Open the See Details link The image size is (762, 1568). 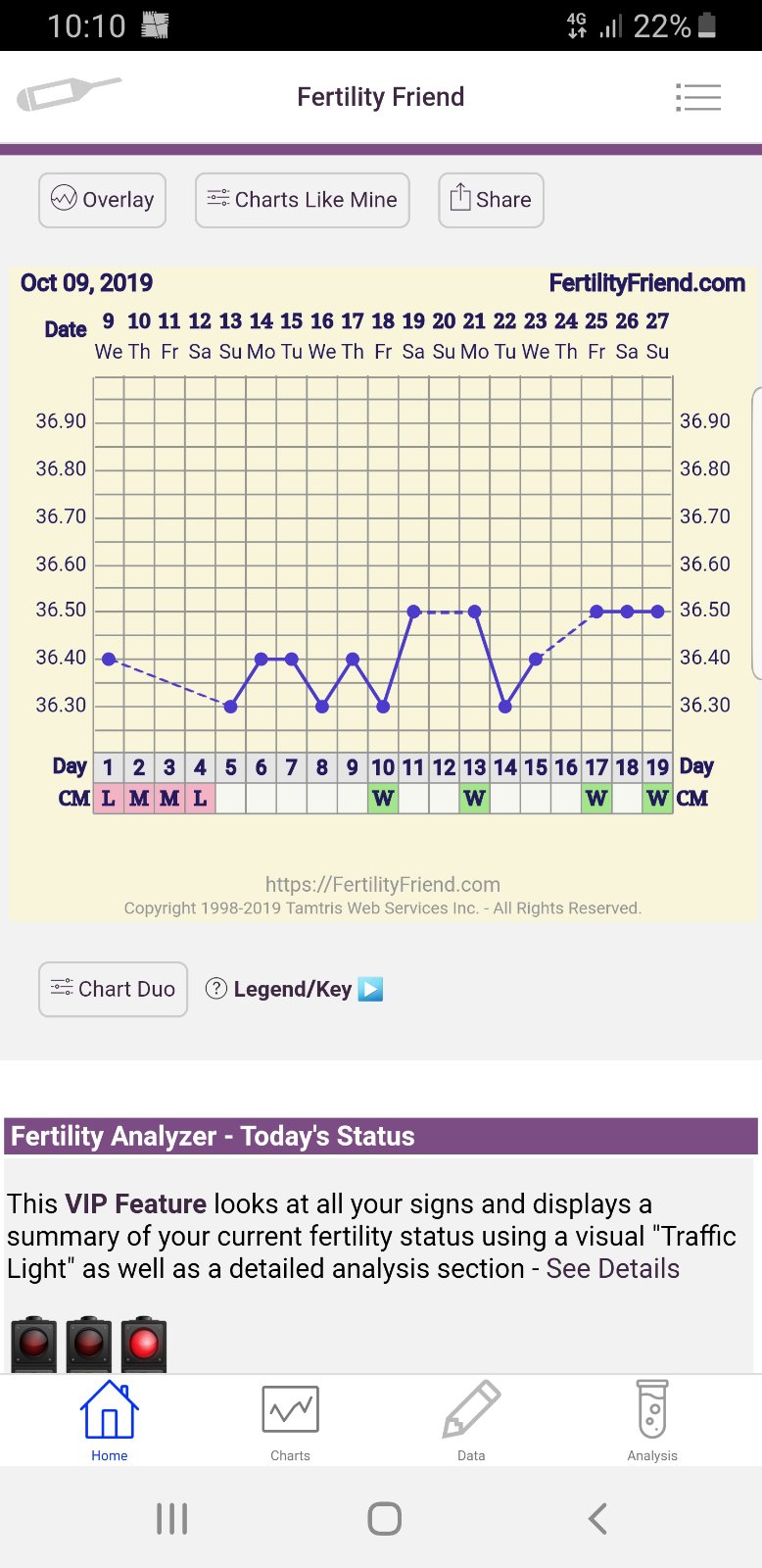612,1269
